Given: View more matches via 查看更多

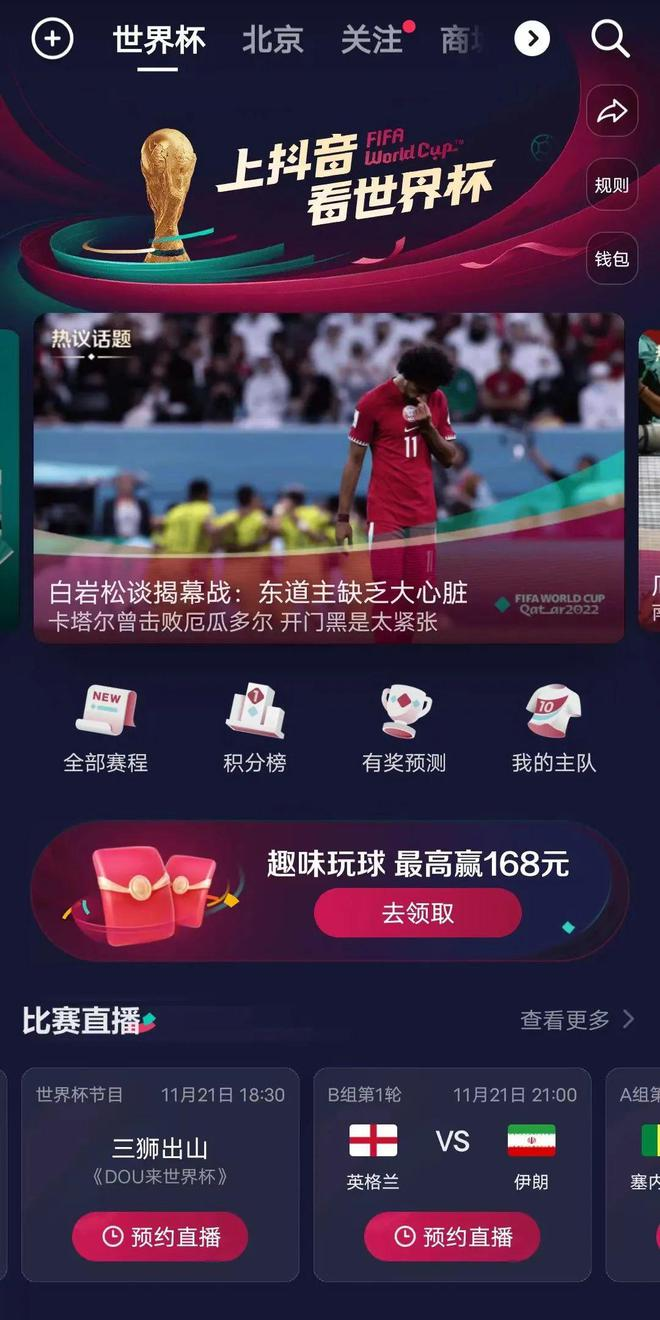Looking at the screenshot, I should click(x=577, y=1020).
